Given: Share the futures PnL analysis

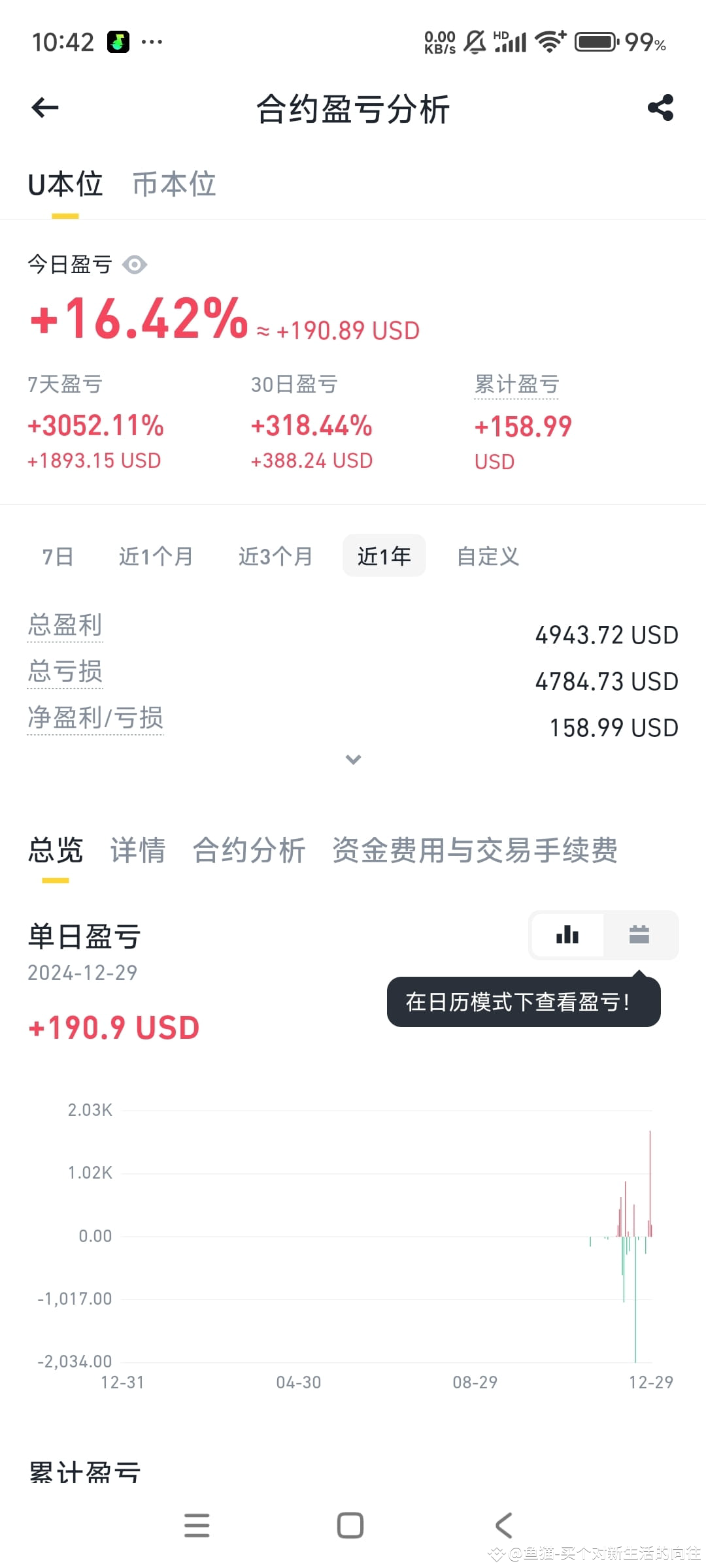Looking at the screenshot, I should click(660, 108).
